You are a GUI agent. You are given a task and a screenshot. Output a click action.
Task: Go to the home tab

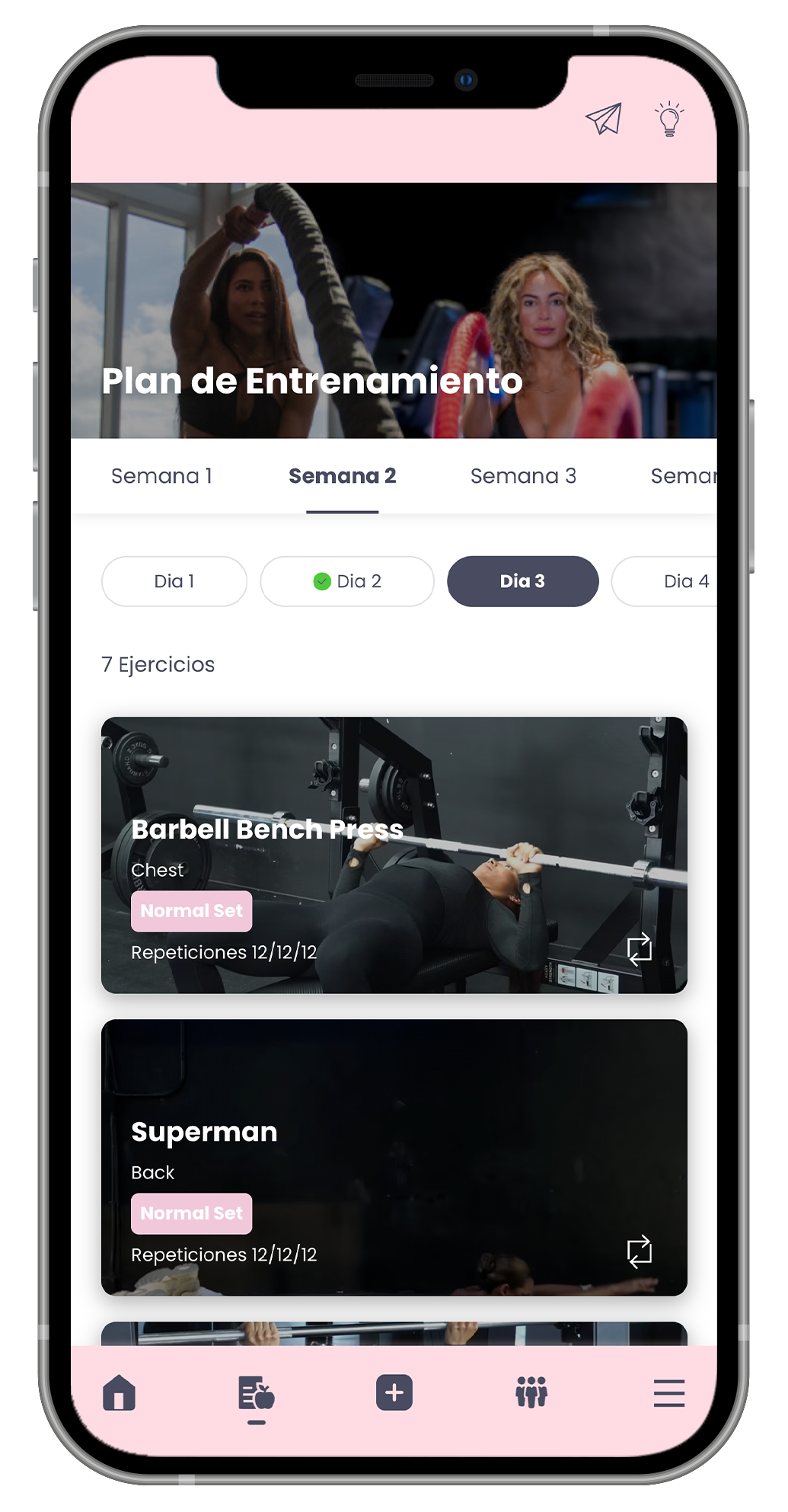[x=119, y=1393]
